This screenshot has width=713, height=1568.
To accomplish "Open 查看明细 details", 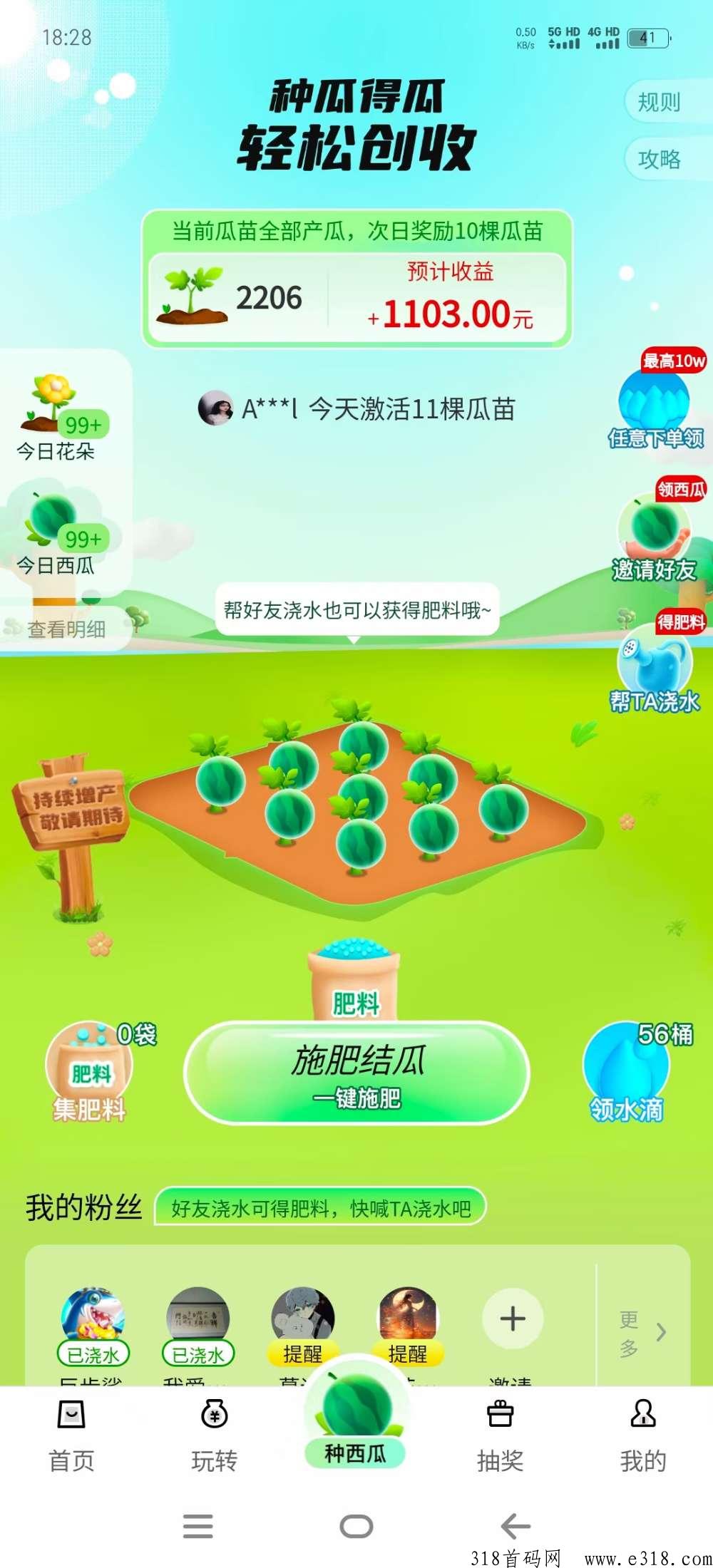I will (66, 629).
